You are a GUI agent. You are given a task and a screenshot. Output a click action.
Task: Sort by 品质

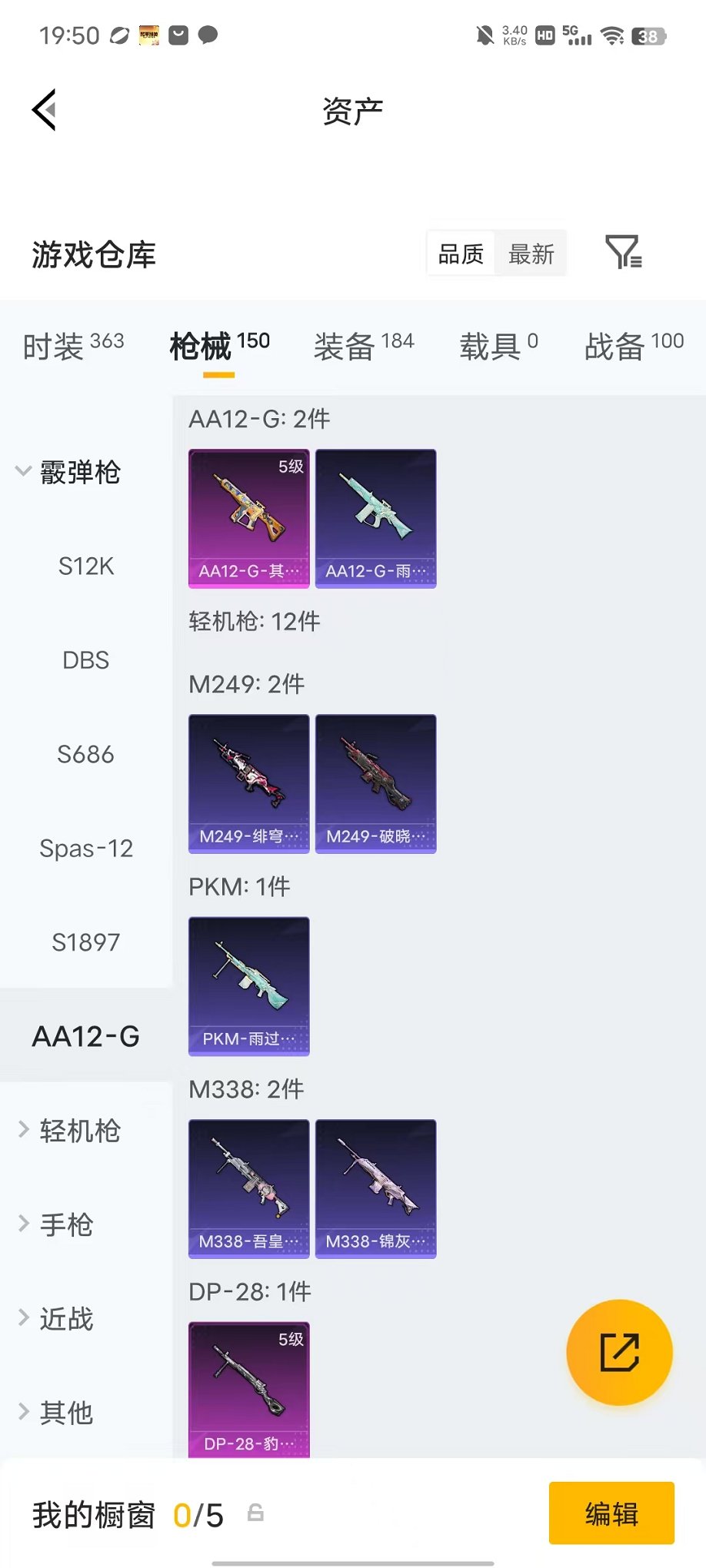point(461,254)
